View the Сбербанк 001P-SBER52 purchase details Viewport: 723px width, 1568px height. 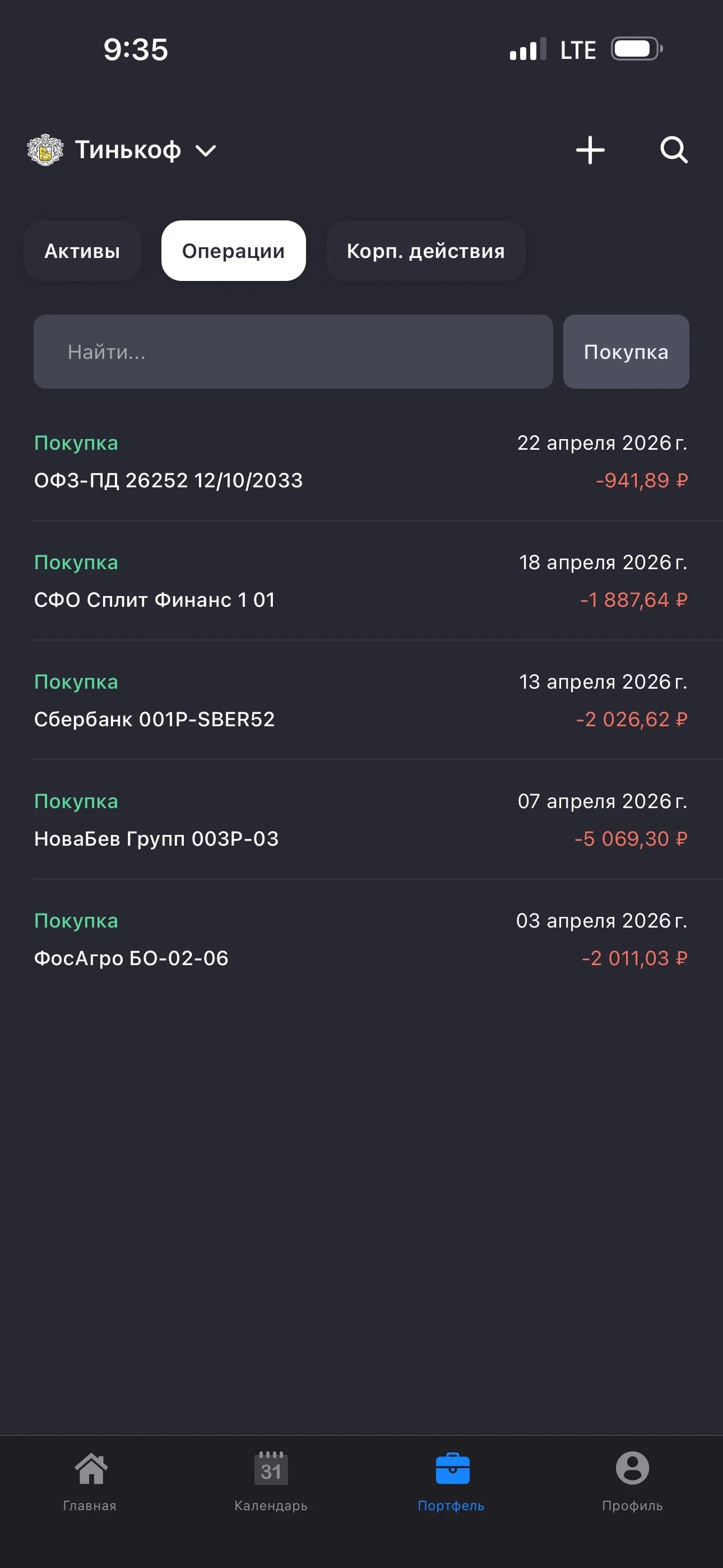tap(361, 700)
